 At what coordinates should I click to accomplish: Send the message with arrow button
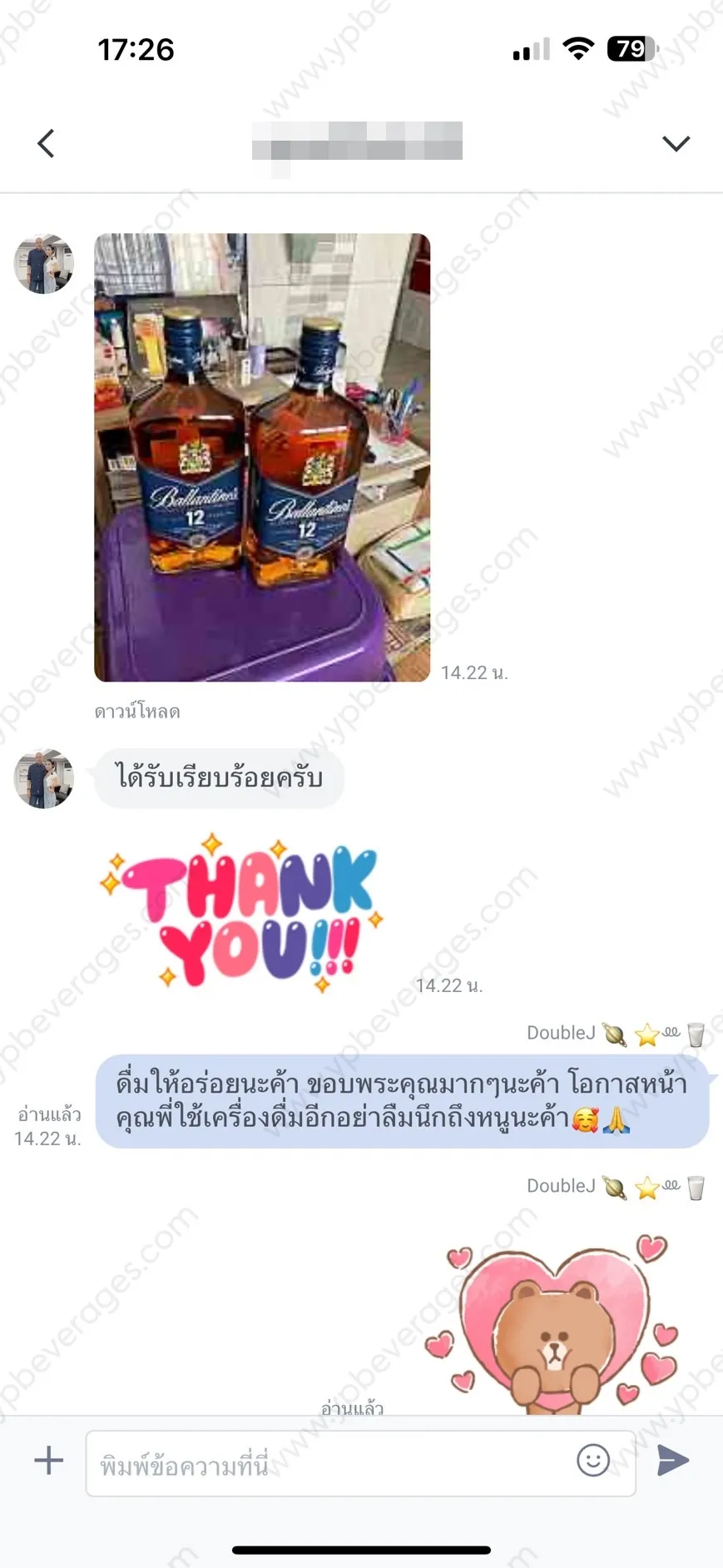(x=672, y=1460)
